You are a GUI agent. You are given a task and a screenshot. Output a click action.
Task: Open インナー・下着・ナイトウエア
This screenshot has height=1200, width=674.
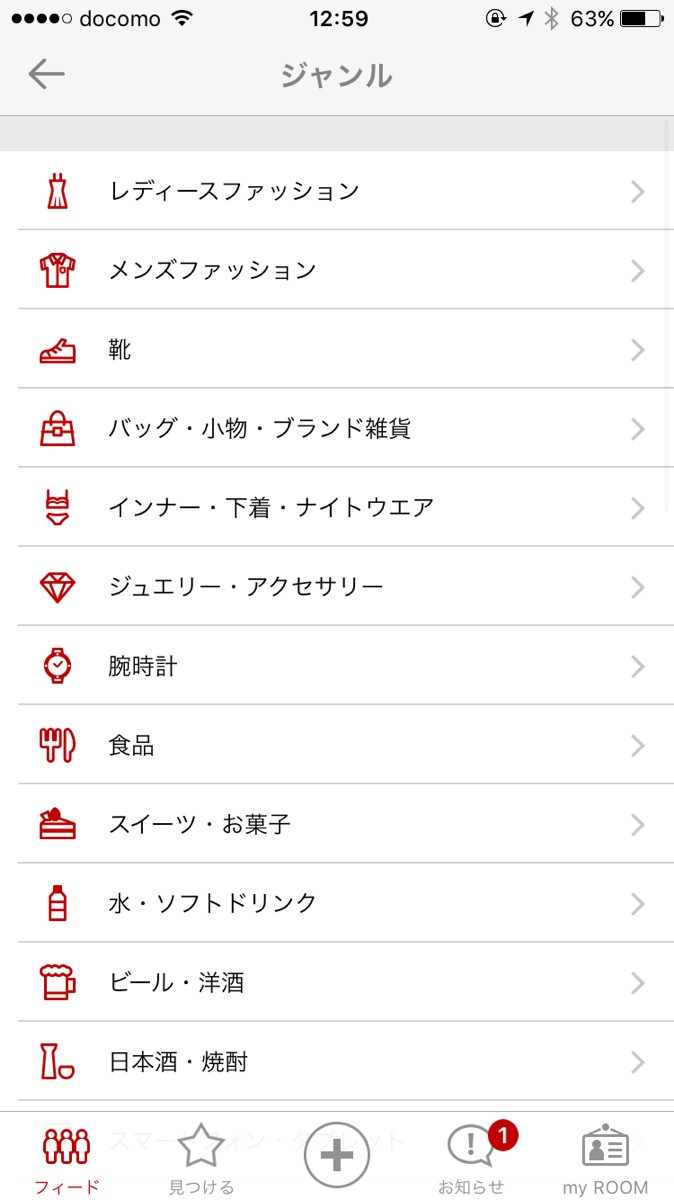[336, 508]
